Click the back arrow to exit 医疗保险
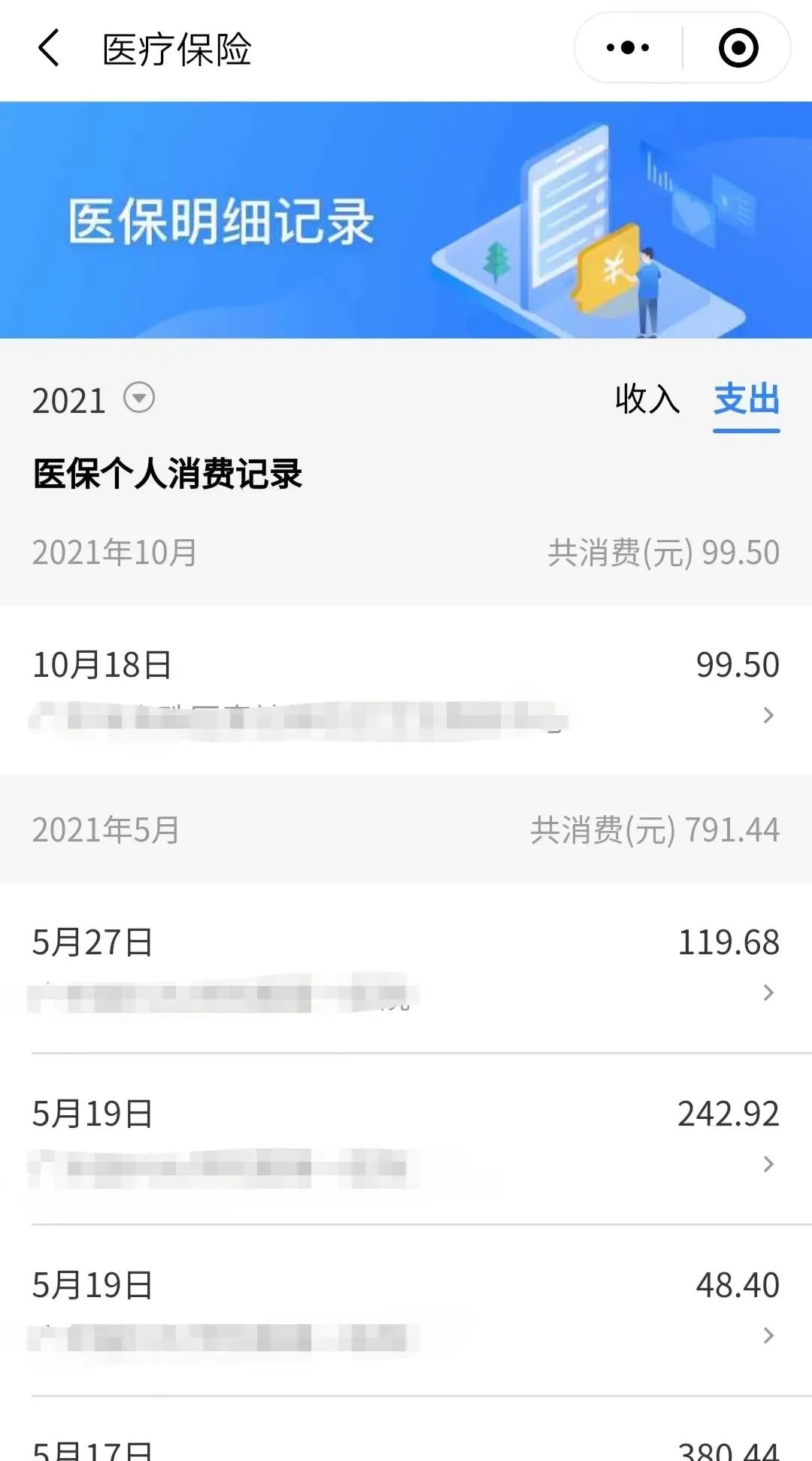Screen dimensions: 812x1461 tap(48, 47)
